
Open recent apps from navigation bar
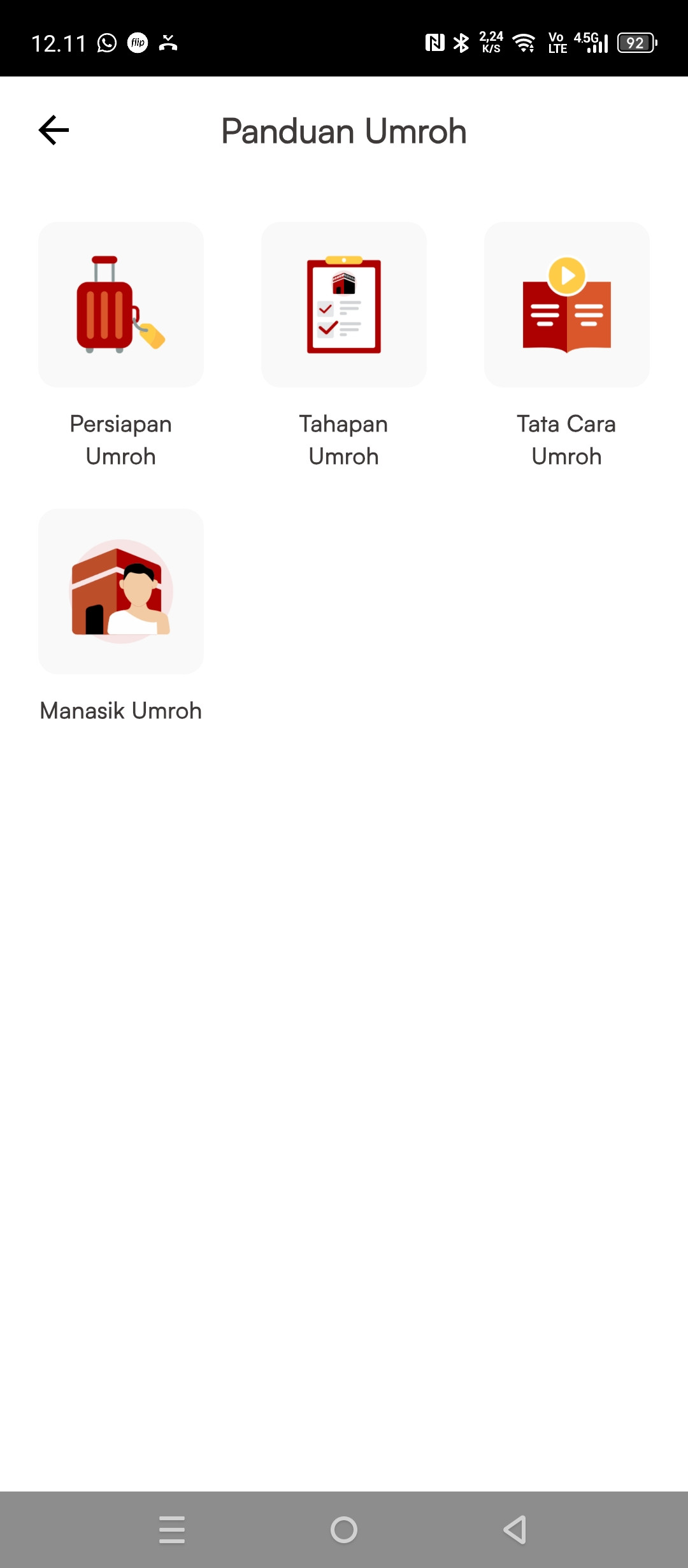tap(172, 1530)
